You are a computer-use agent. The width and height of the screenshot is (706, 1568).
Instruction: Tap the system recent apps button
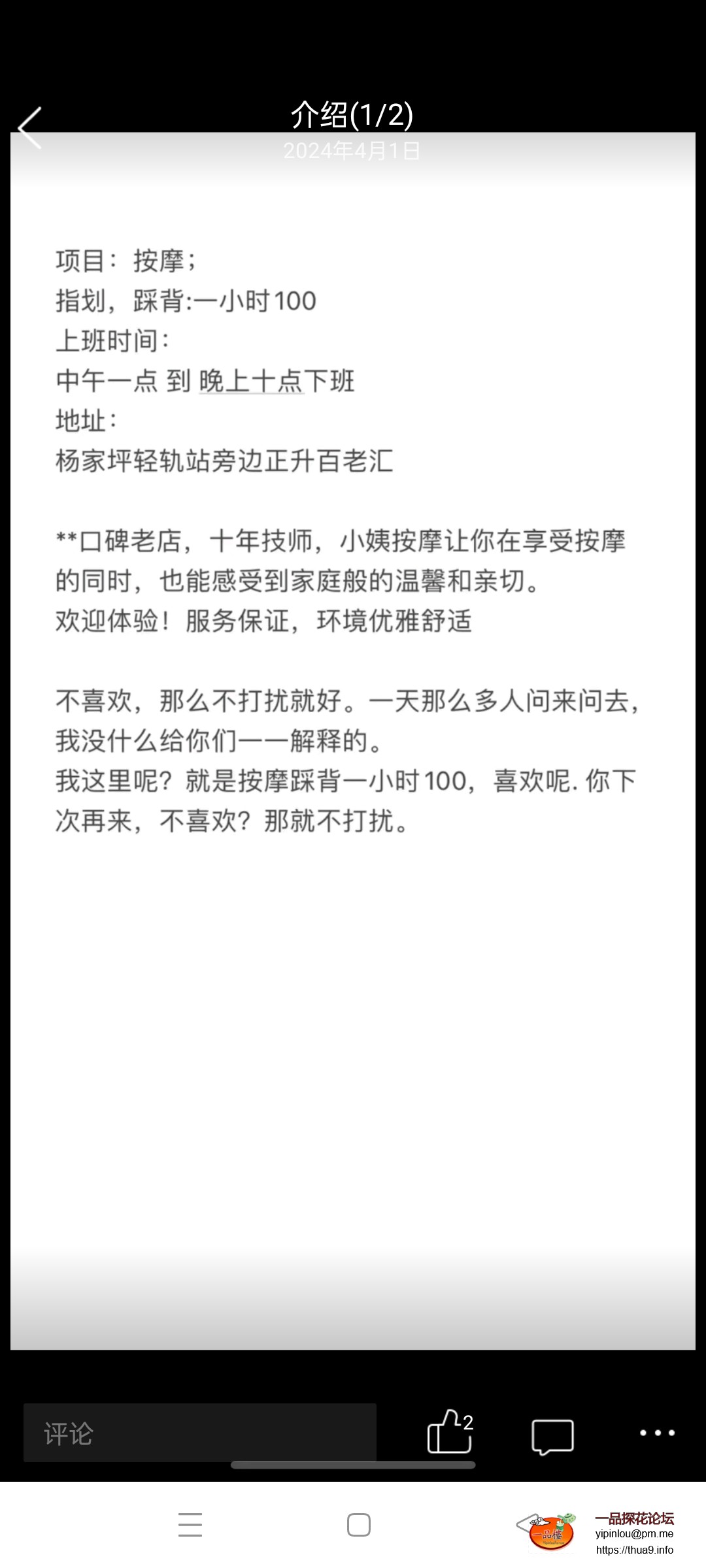(x=190, y=1525)
